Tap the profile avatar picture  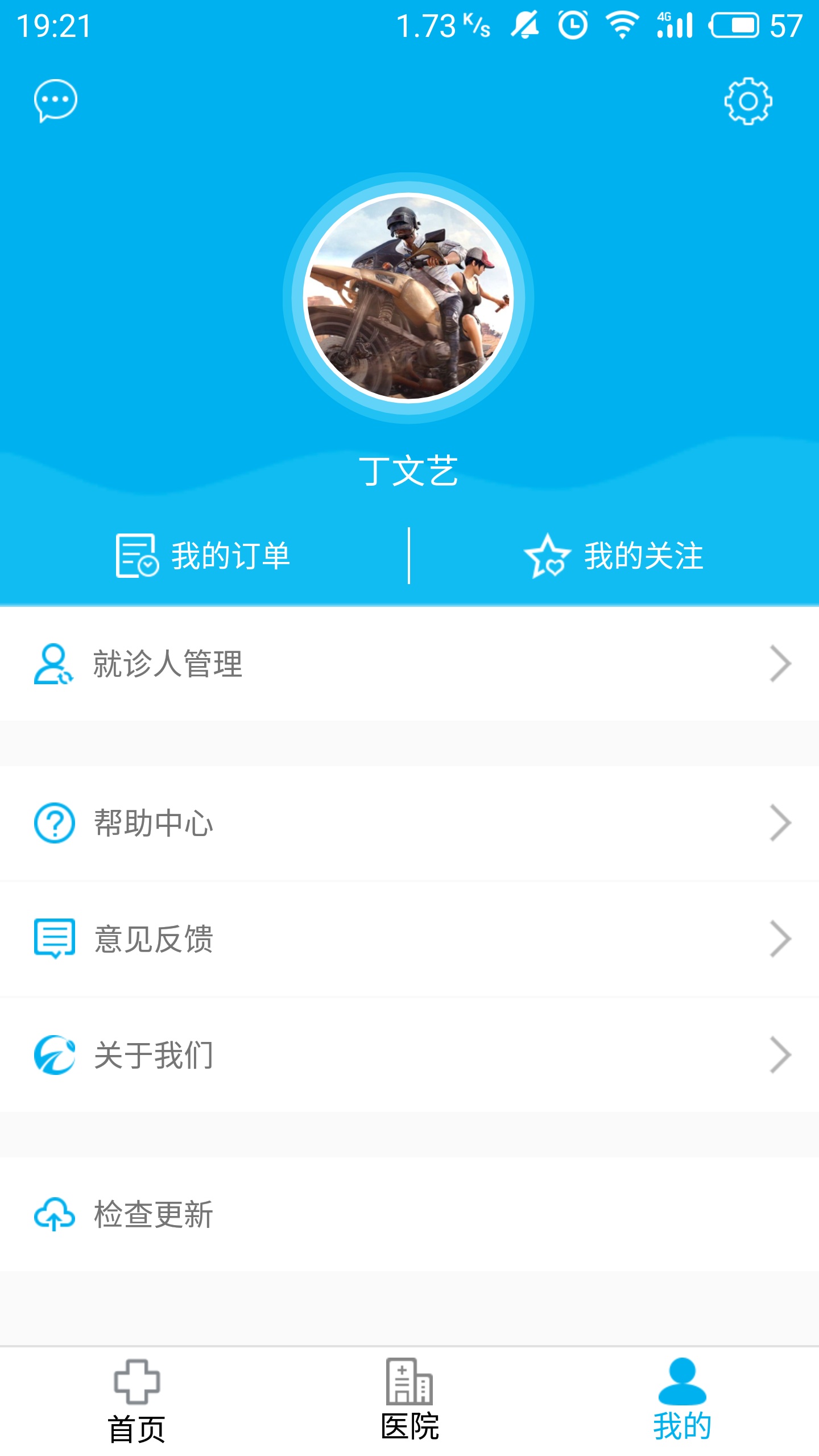coord(408,297)
